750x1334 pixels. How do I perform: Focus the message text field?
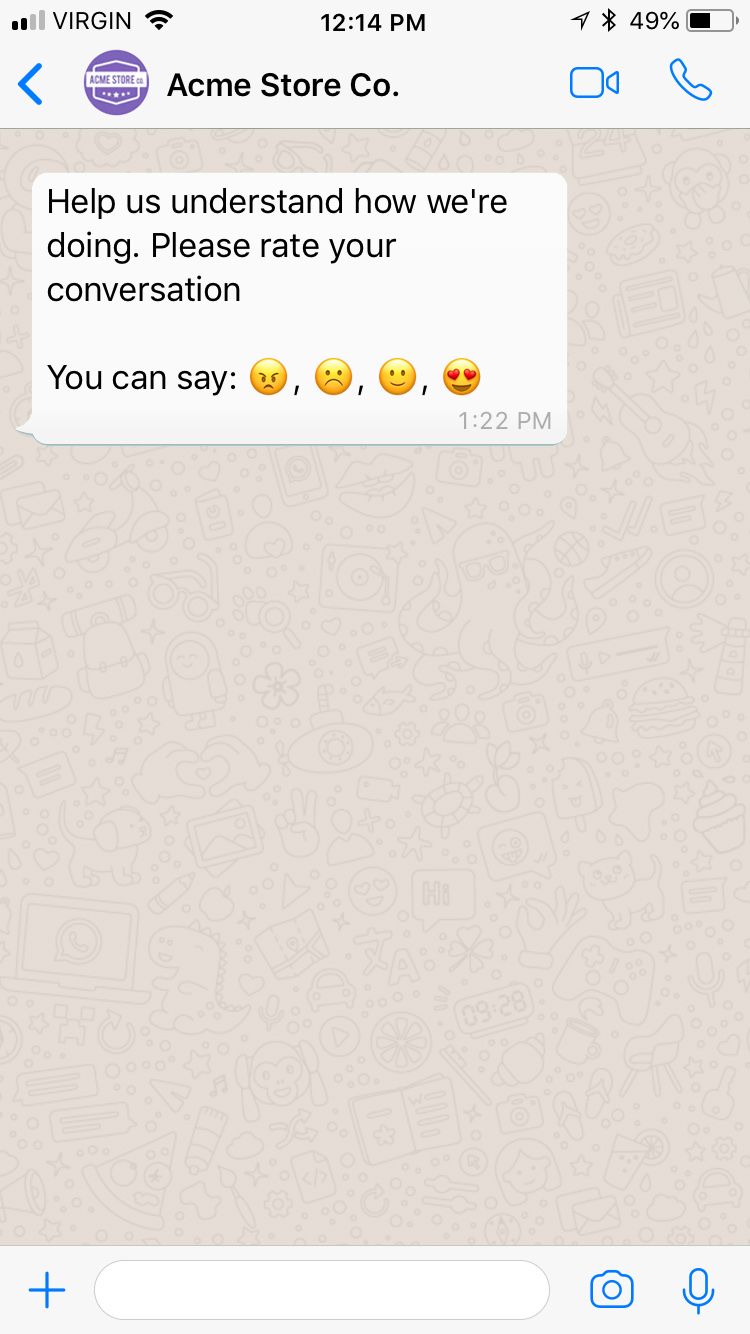(x=321, y=1290)
